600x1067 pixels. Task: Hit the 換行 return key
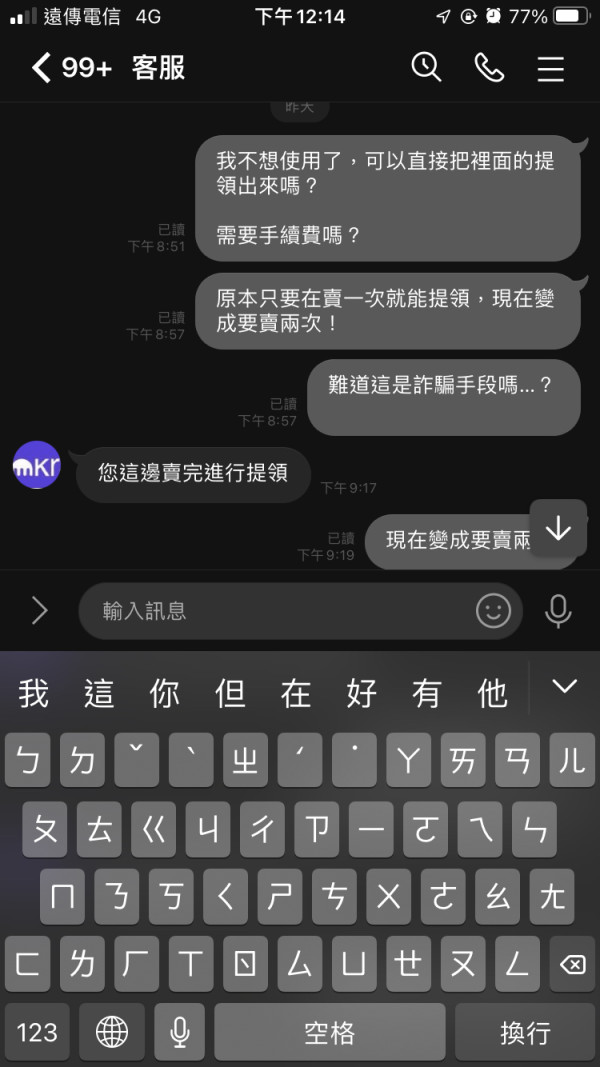[524, 1032]
